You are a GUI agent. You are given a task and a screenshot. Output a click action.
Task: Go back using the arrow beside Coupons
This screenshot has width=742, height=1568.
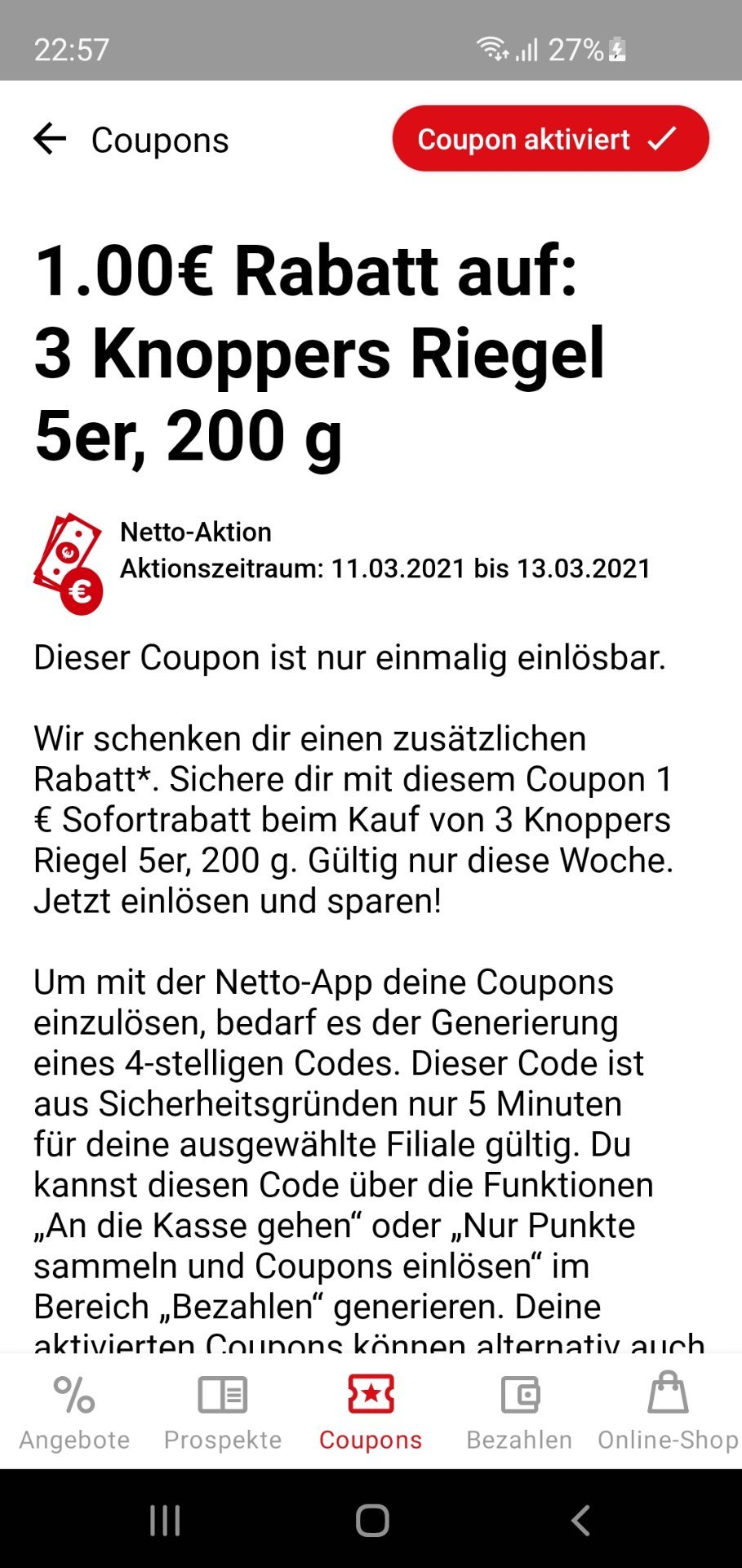pos(50,139)
